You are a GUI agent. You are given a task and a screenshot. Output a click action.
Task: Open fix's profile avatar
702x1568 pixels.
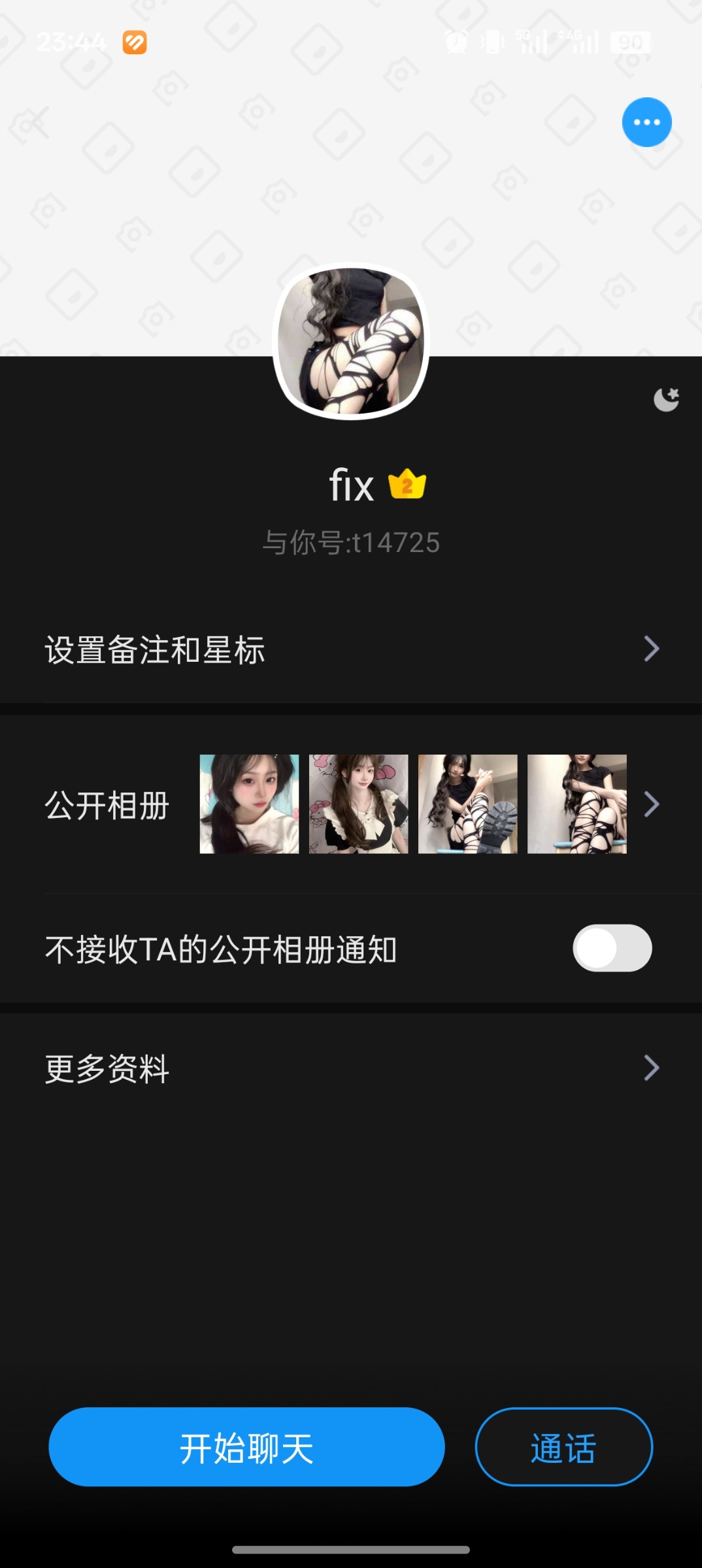click(351, 341)
